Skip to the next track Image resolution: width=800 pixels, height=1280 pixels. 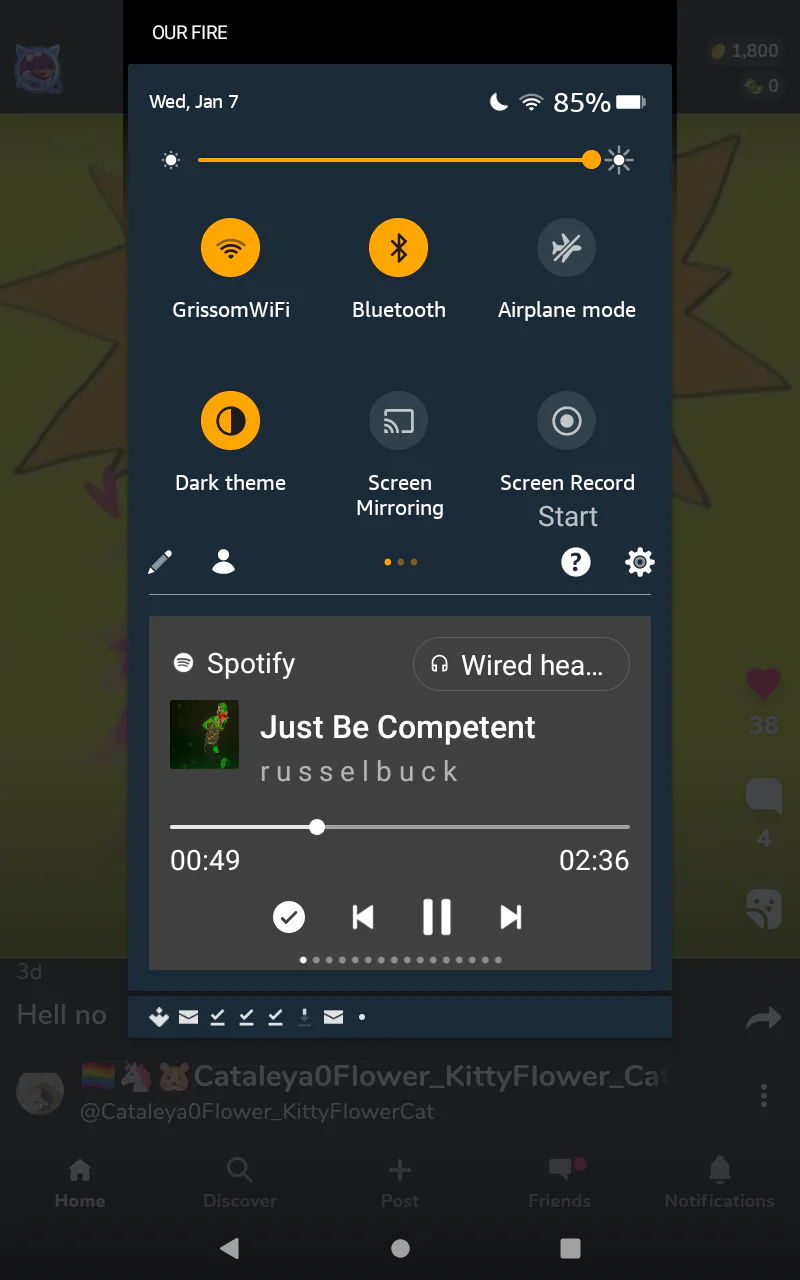[x=511, y=917]
